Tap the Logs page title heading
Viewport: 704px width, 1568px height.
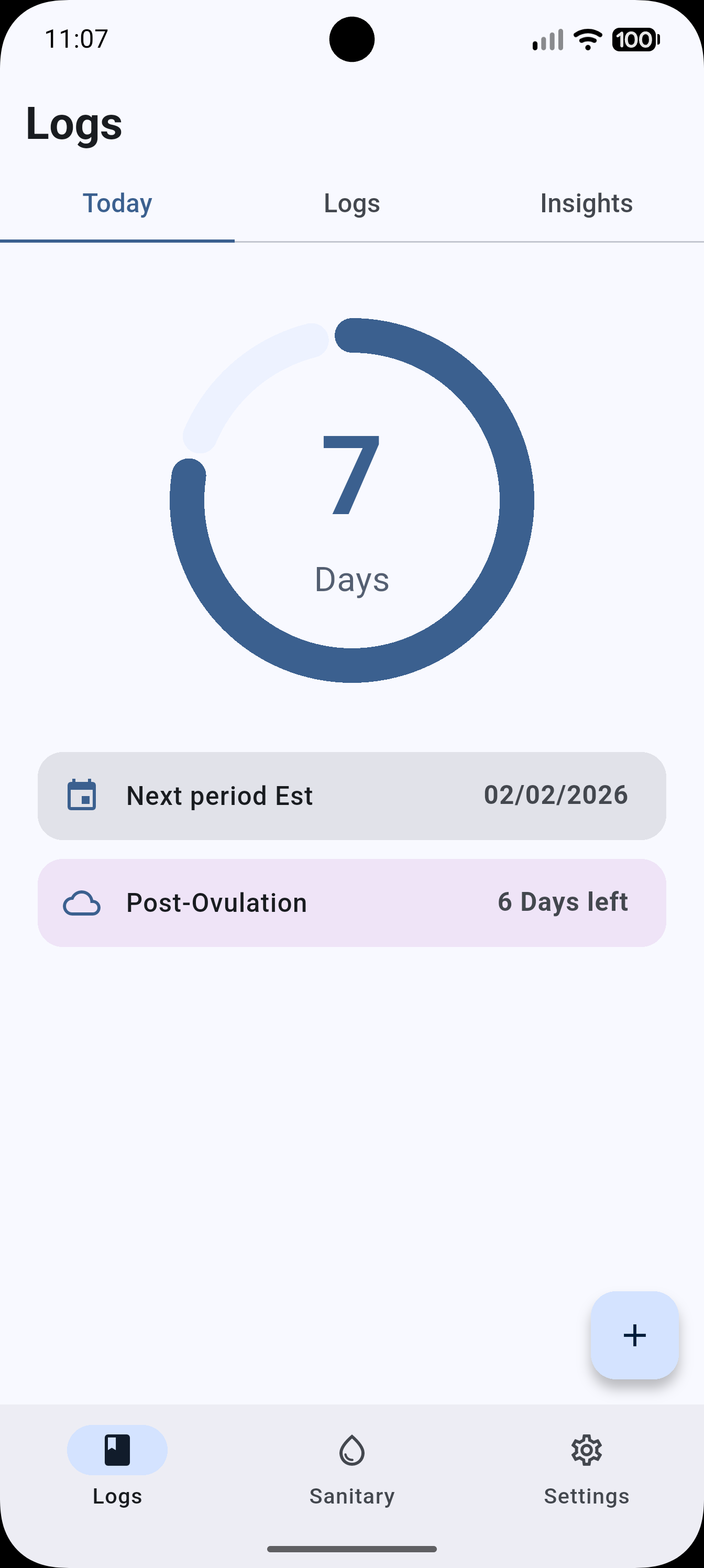[74, 124]
